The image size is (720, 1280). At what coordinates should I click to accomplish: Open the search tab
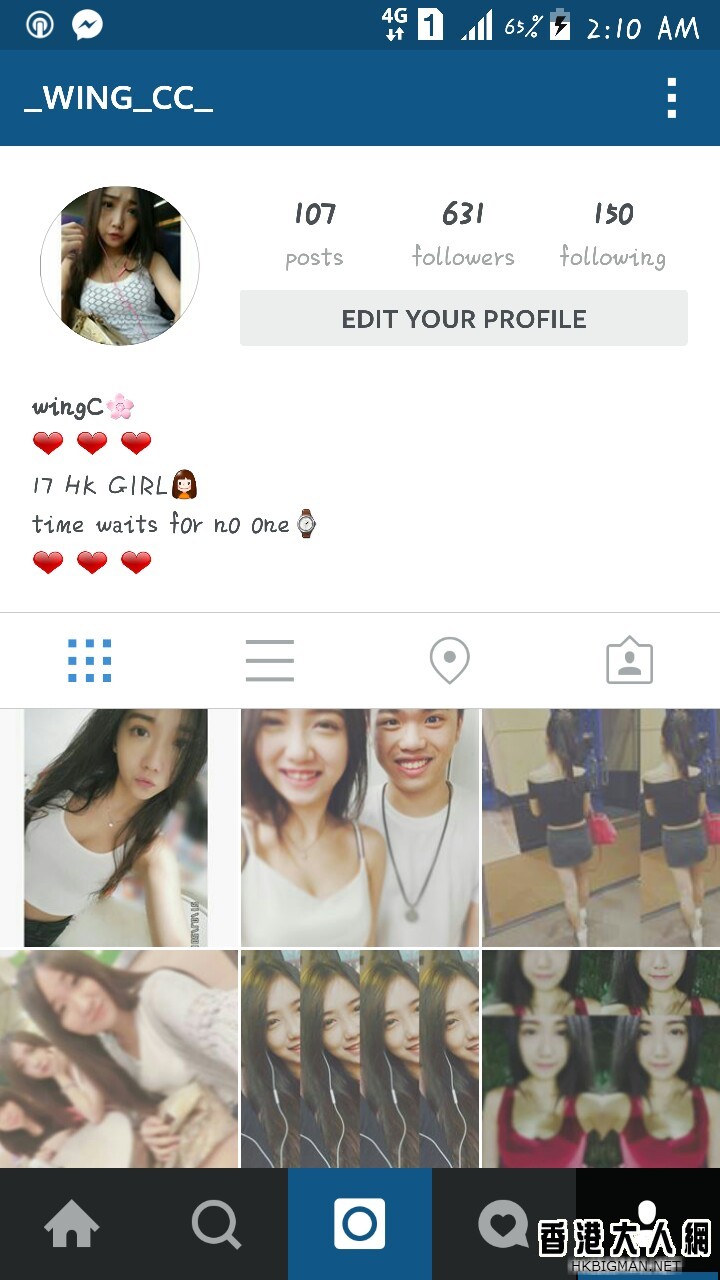coord(216,1224)
